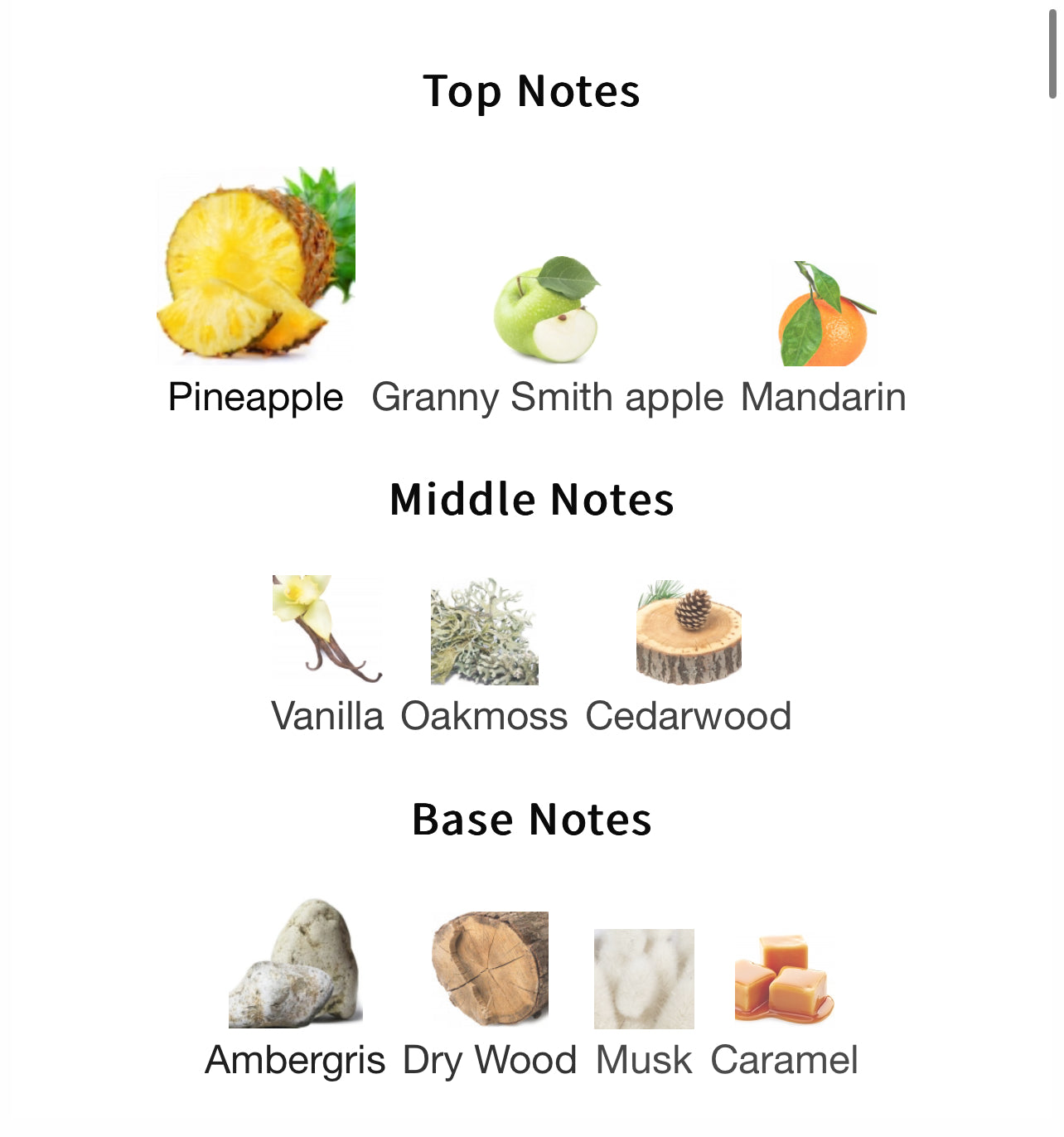Open the Ambergris note
Viewport: 1064px width, 1137px height.
click(295, 965)
